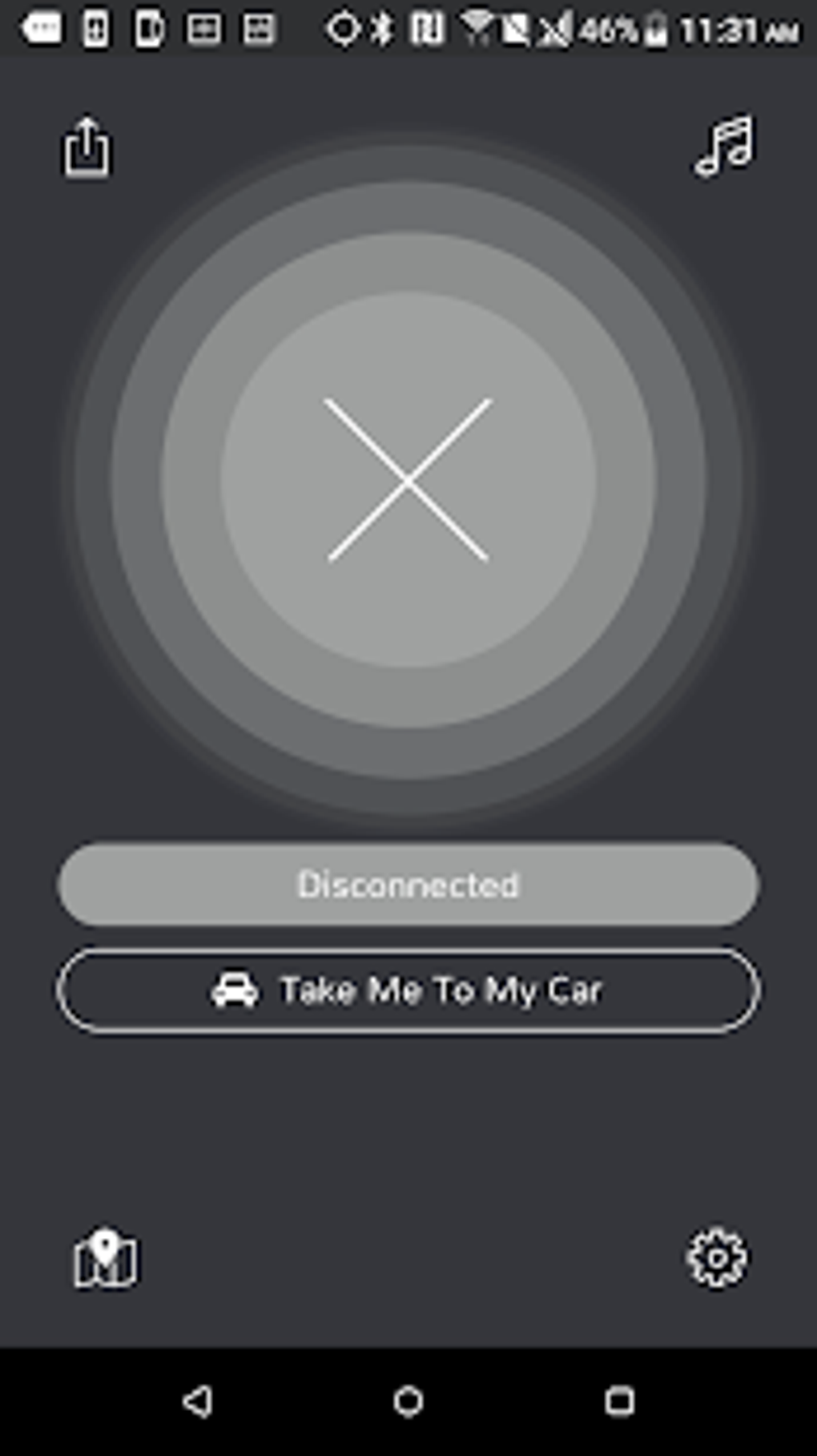Open the music note icon
This screenshot has height=1456, width=817.
pos(725,146)
